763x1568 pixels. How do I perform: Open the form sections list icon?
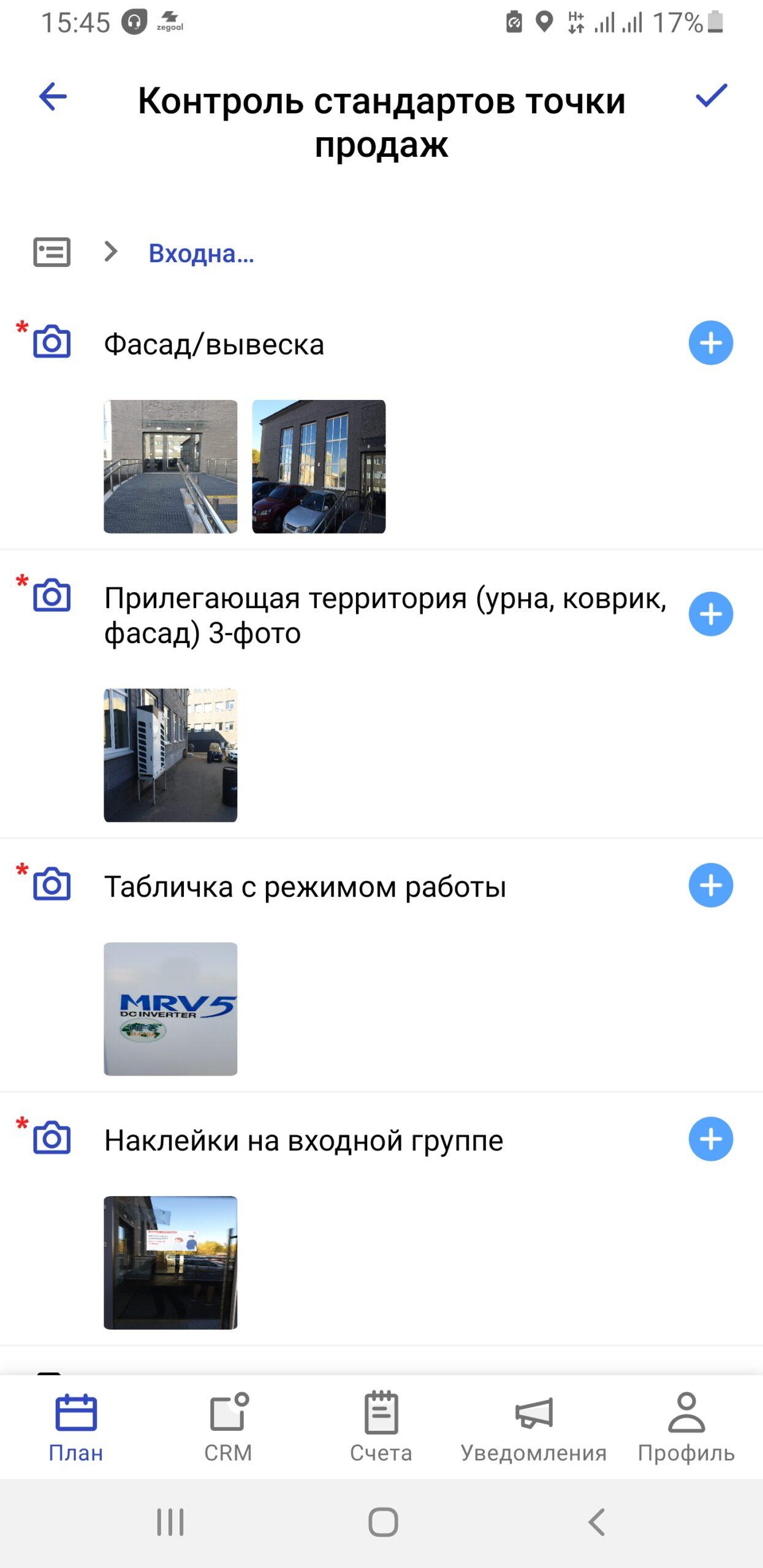(51, 252)
